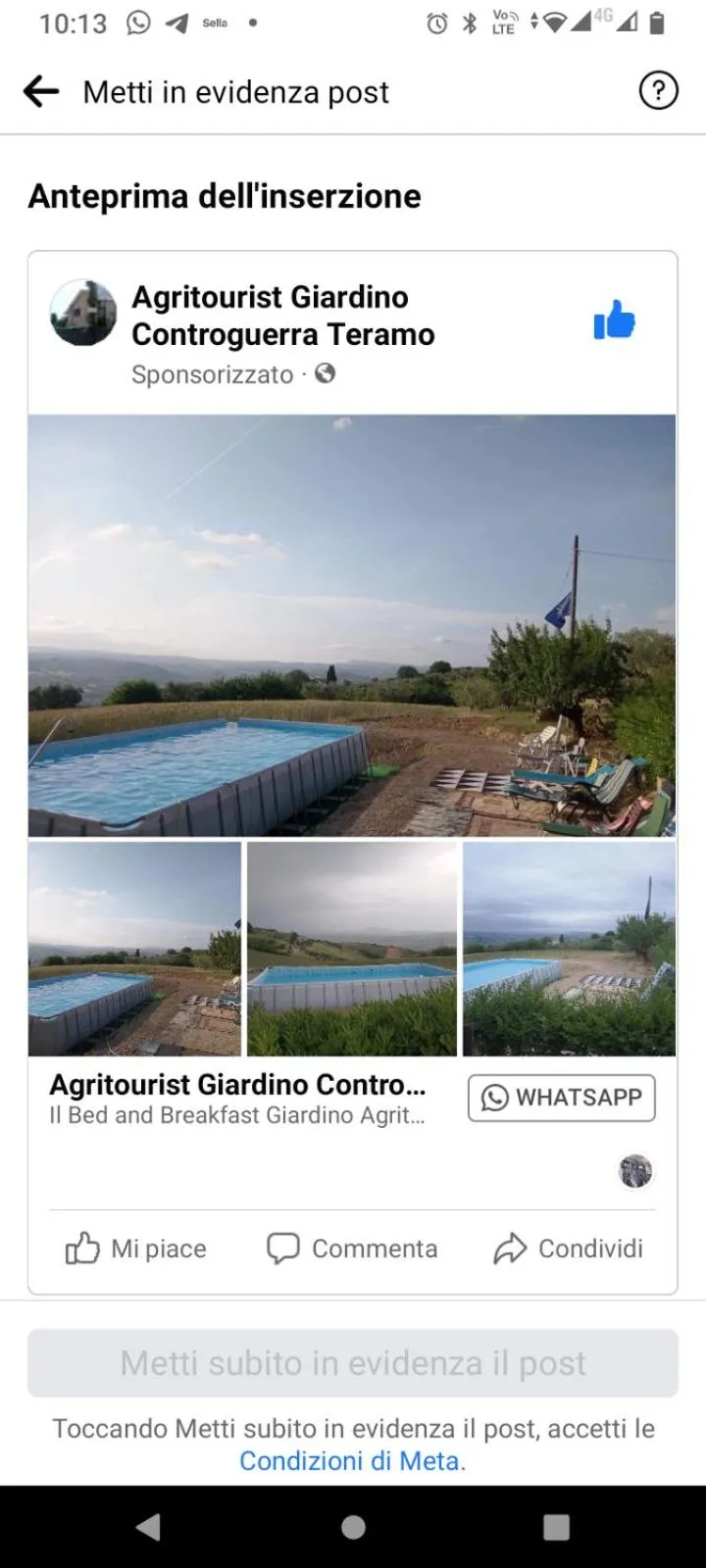Tap the blue thumbs up like icon
The width and height of the screenshot is (706, 1568).
614,318
